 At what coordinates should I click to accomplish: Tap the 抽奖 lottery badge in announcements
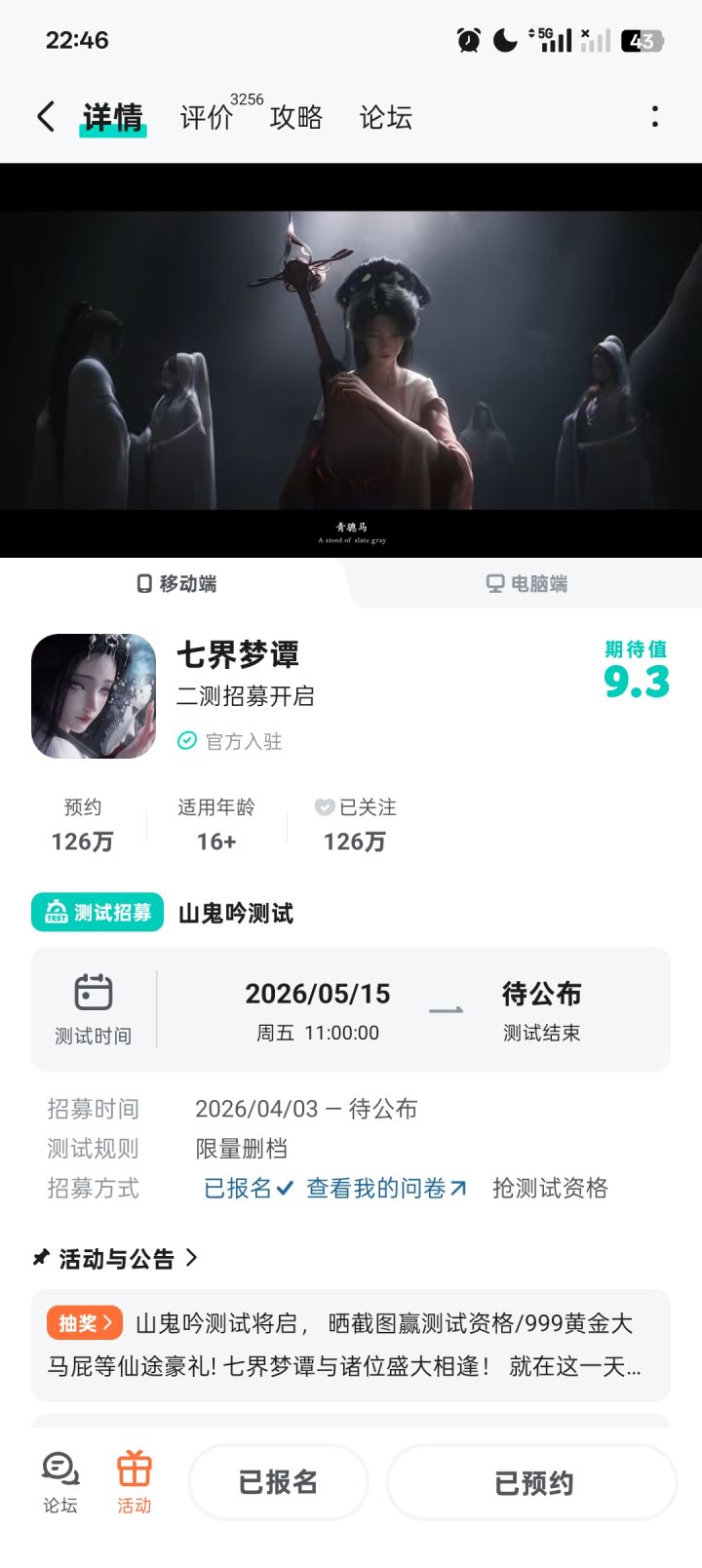point(84,1324)
